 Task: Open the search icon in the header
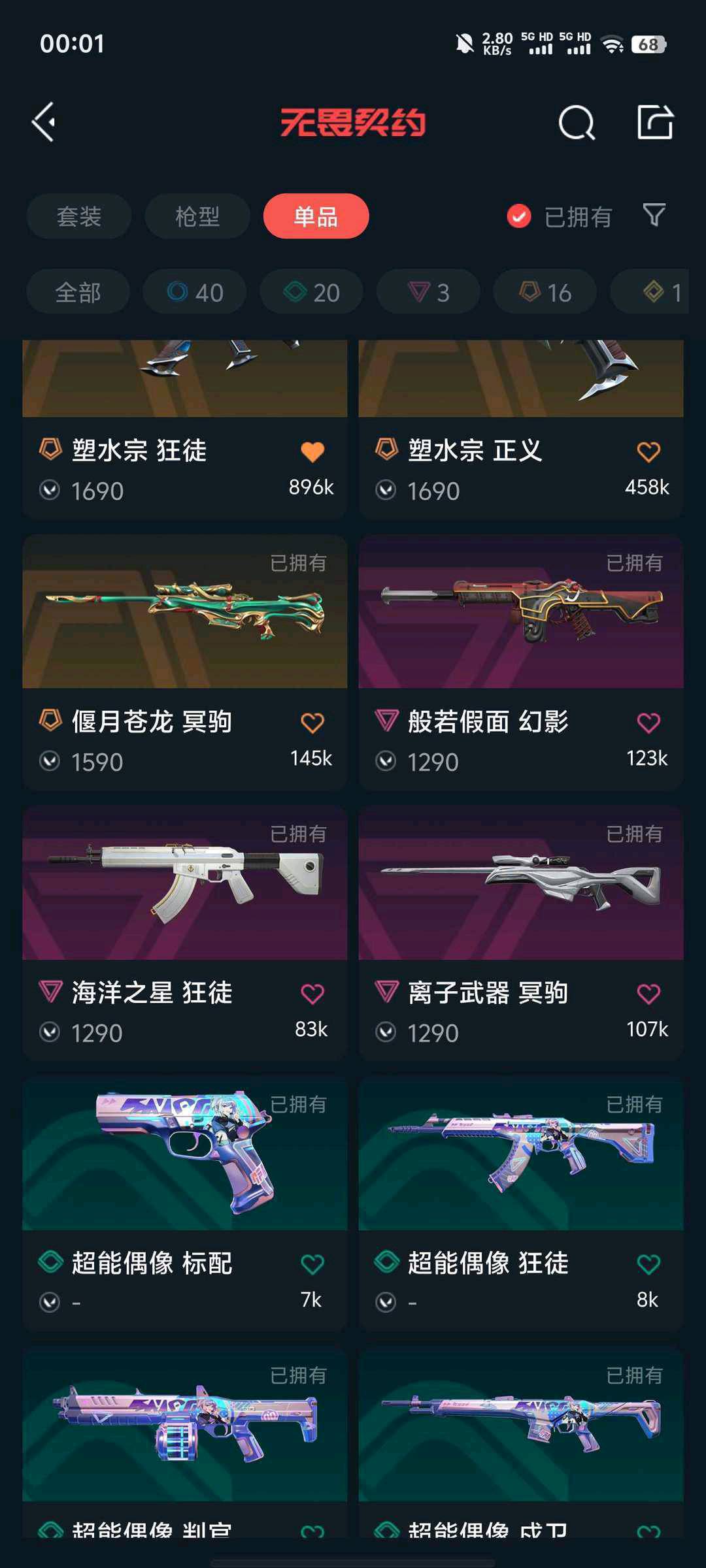pyautogui.click(x=577, y=122)
